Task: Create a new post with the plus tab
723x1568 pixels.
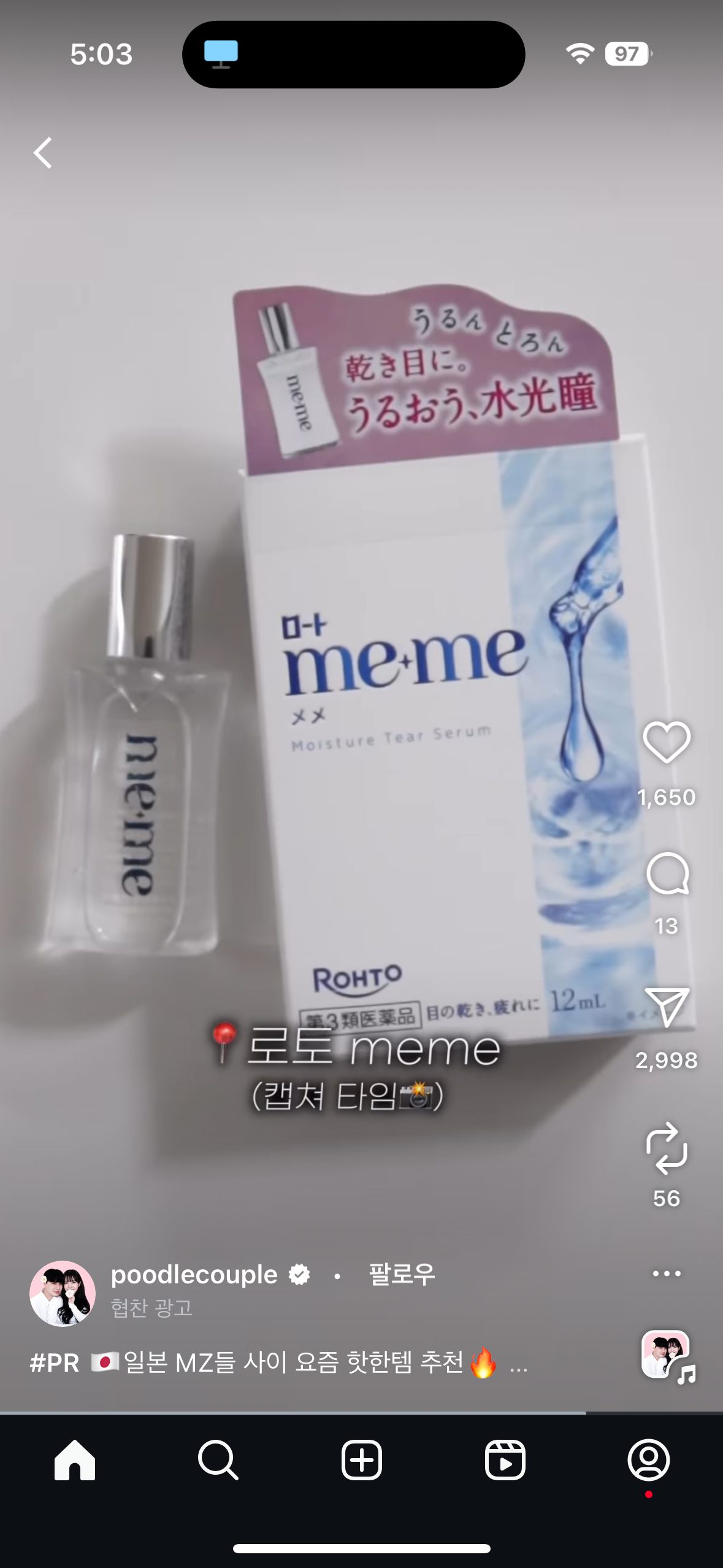Action: [362, 1461]
